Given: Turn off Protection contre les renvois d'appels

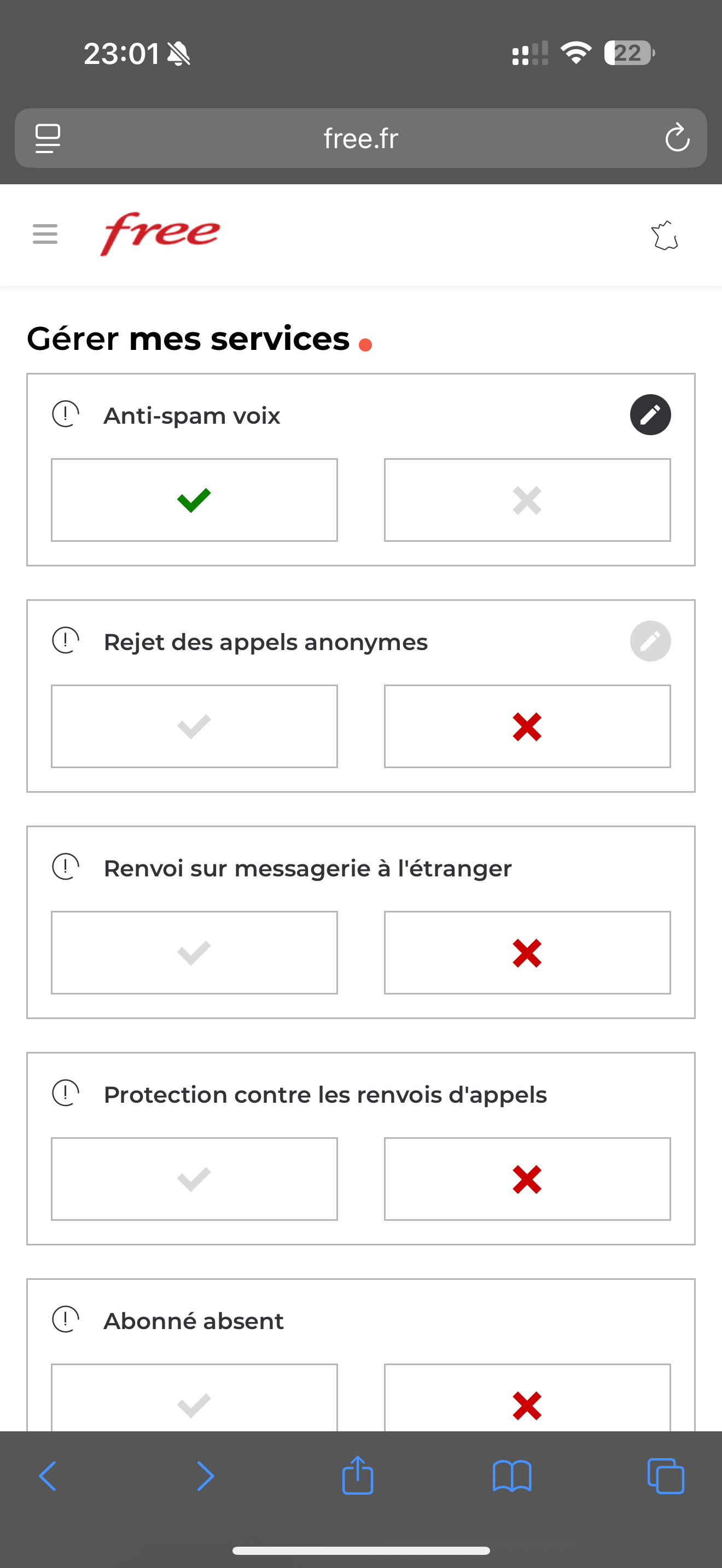Looking at the screenshot, I should coord(527,1179).
